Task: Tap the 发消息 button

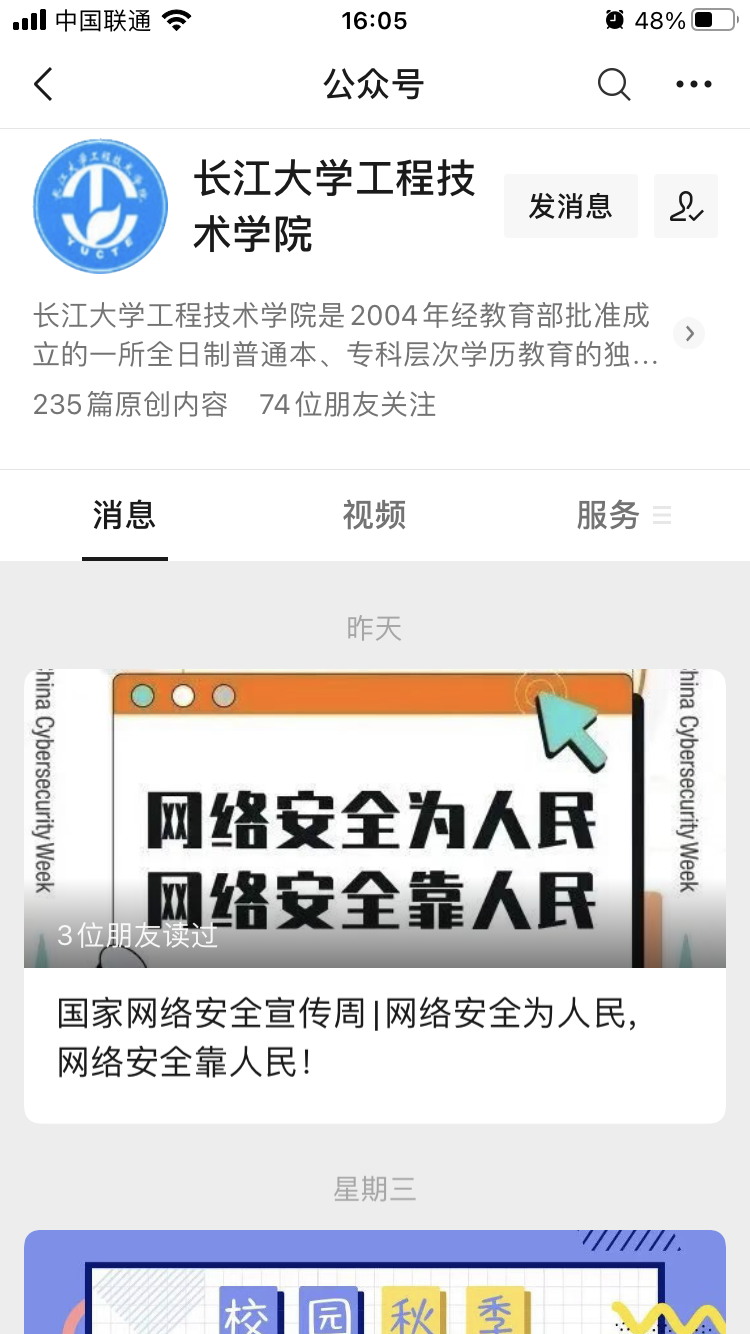Action: 570,206
